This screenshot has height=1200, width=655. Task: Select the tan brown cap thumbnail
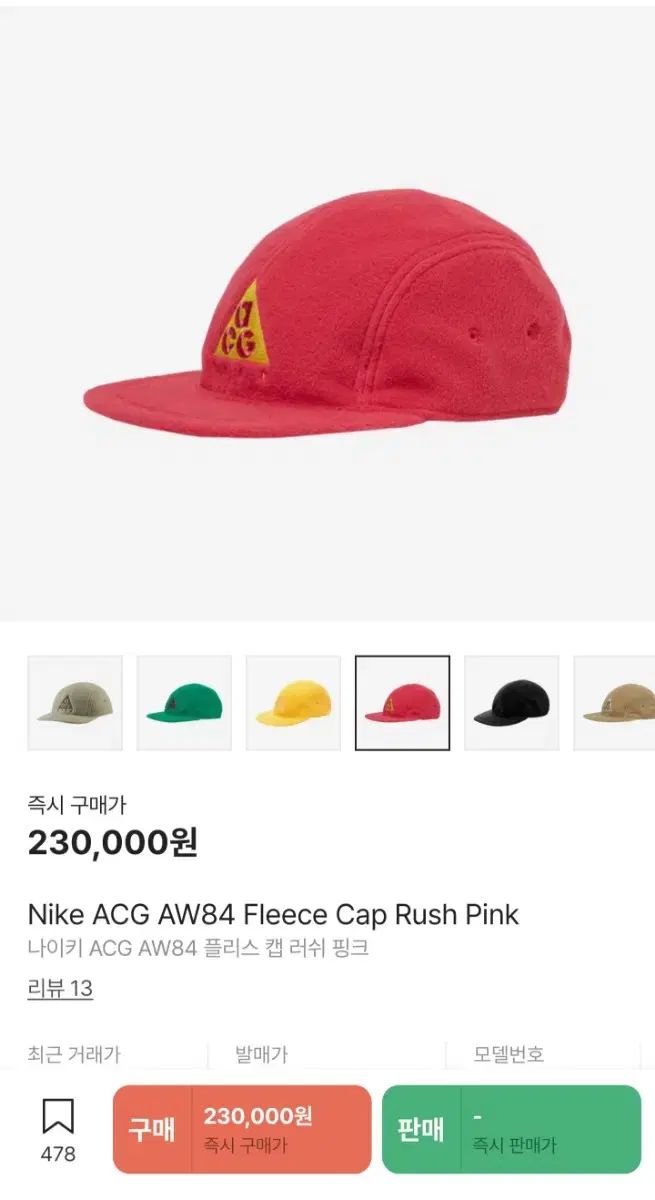click(x=616, y=703)
